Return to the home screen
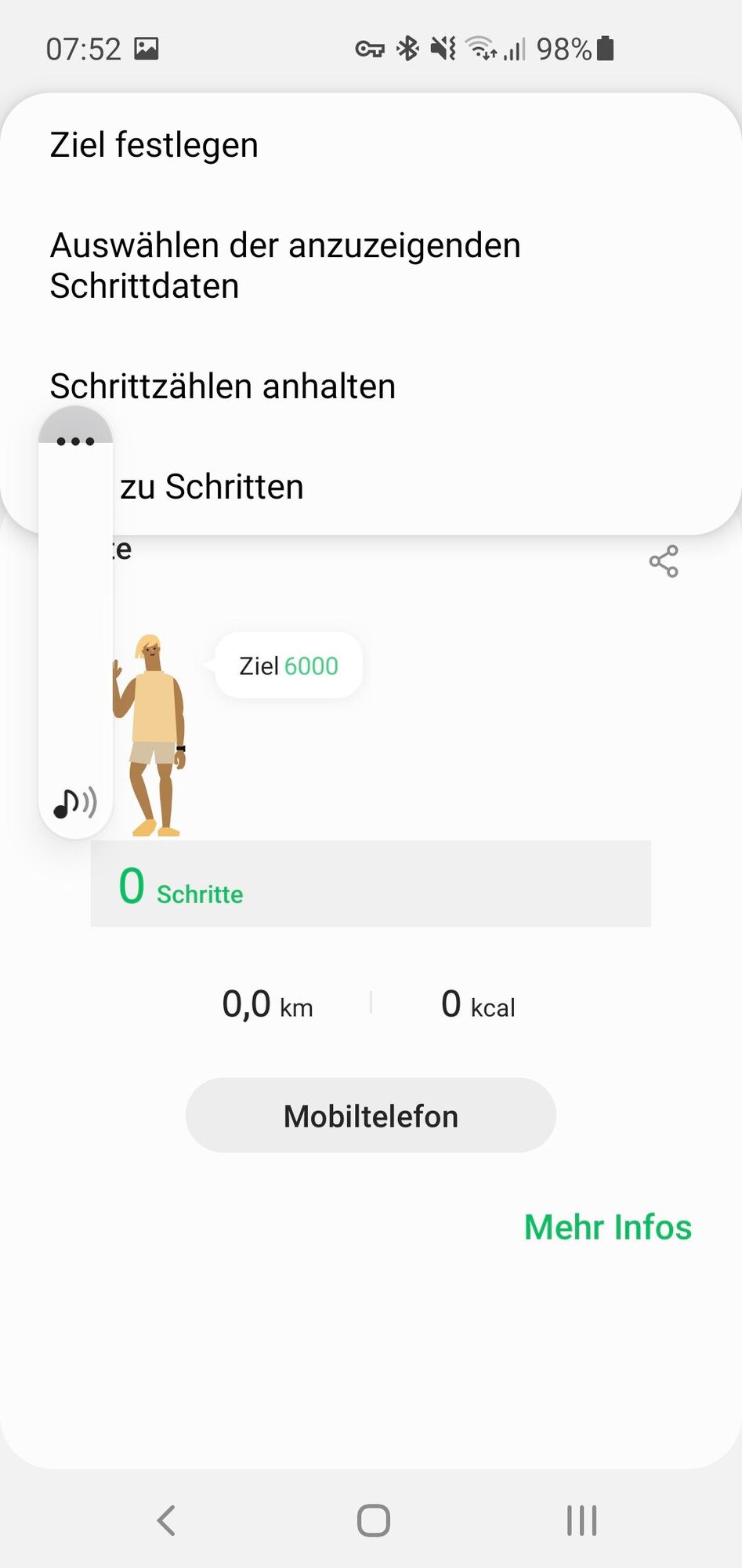Screen dimensions: 742x1568 [x=373, y=1520]
